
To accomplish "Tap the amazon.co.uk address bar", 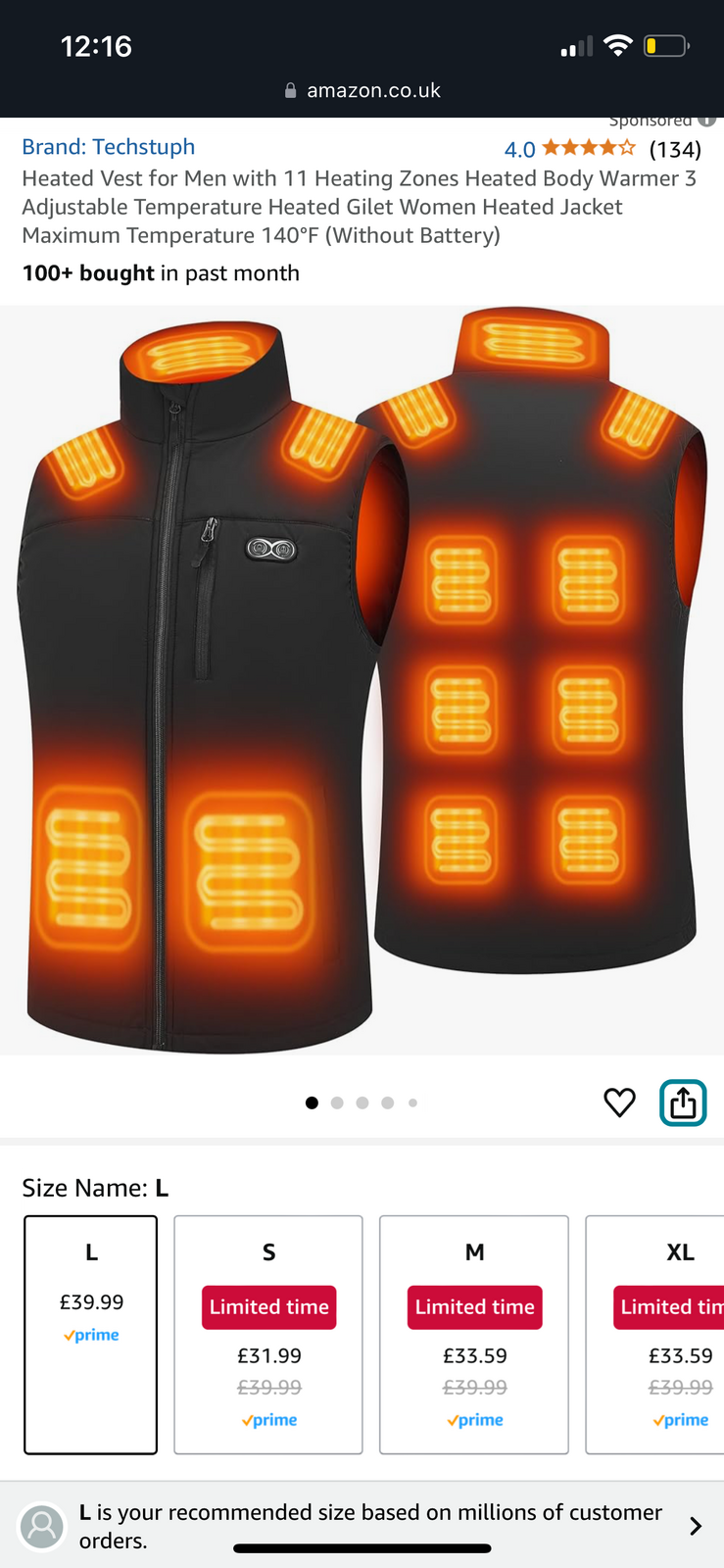I will (362, 90).
